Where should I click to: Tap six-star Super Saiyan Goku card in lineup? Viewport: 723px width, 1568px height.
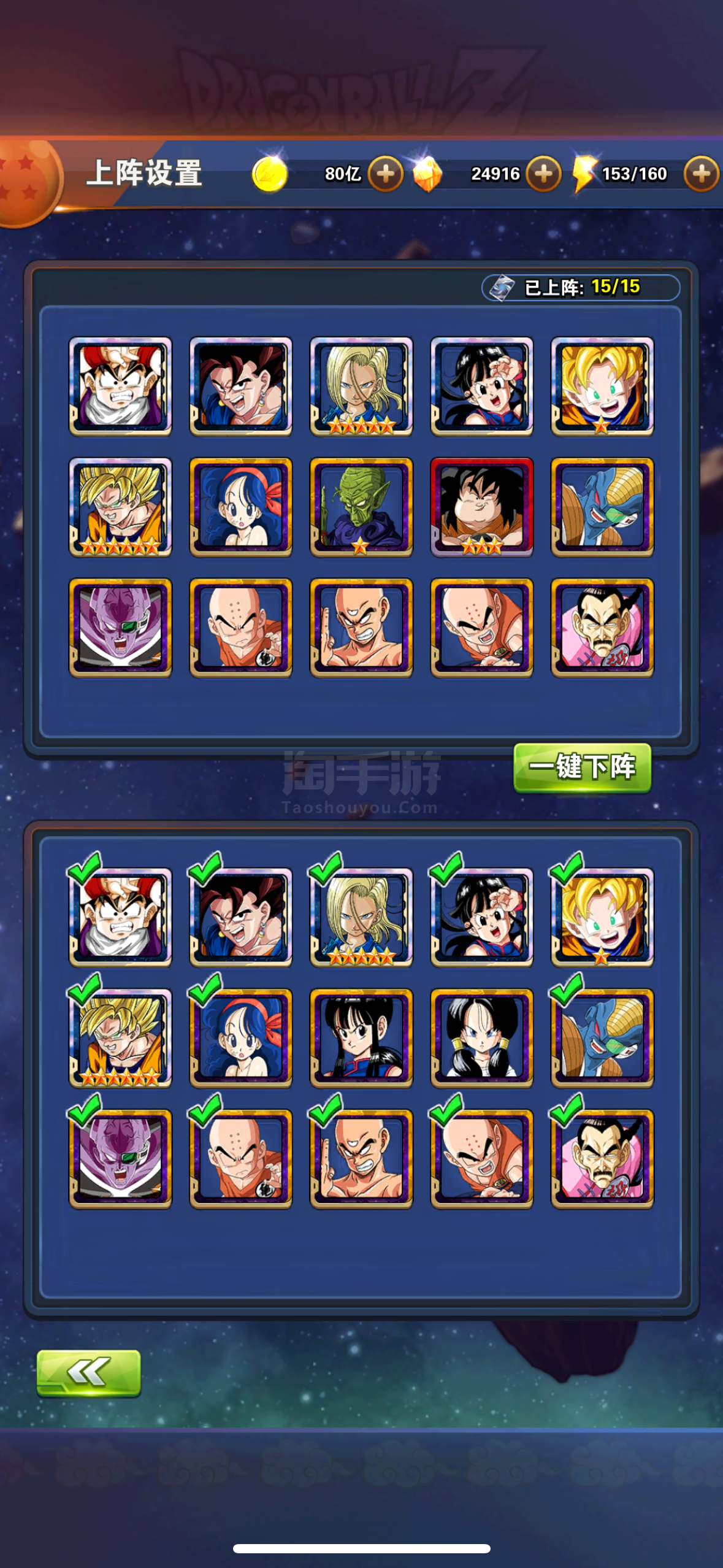tap(120, 507)
